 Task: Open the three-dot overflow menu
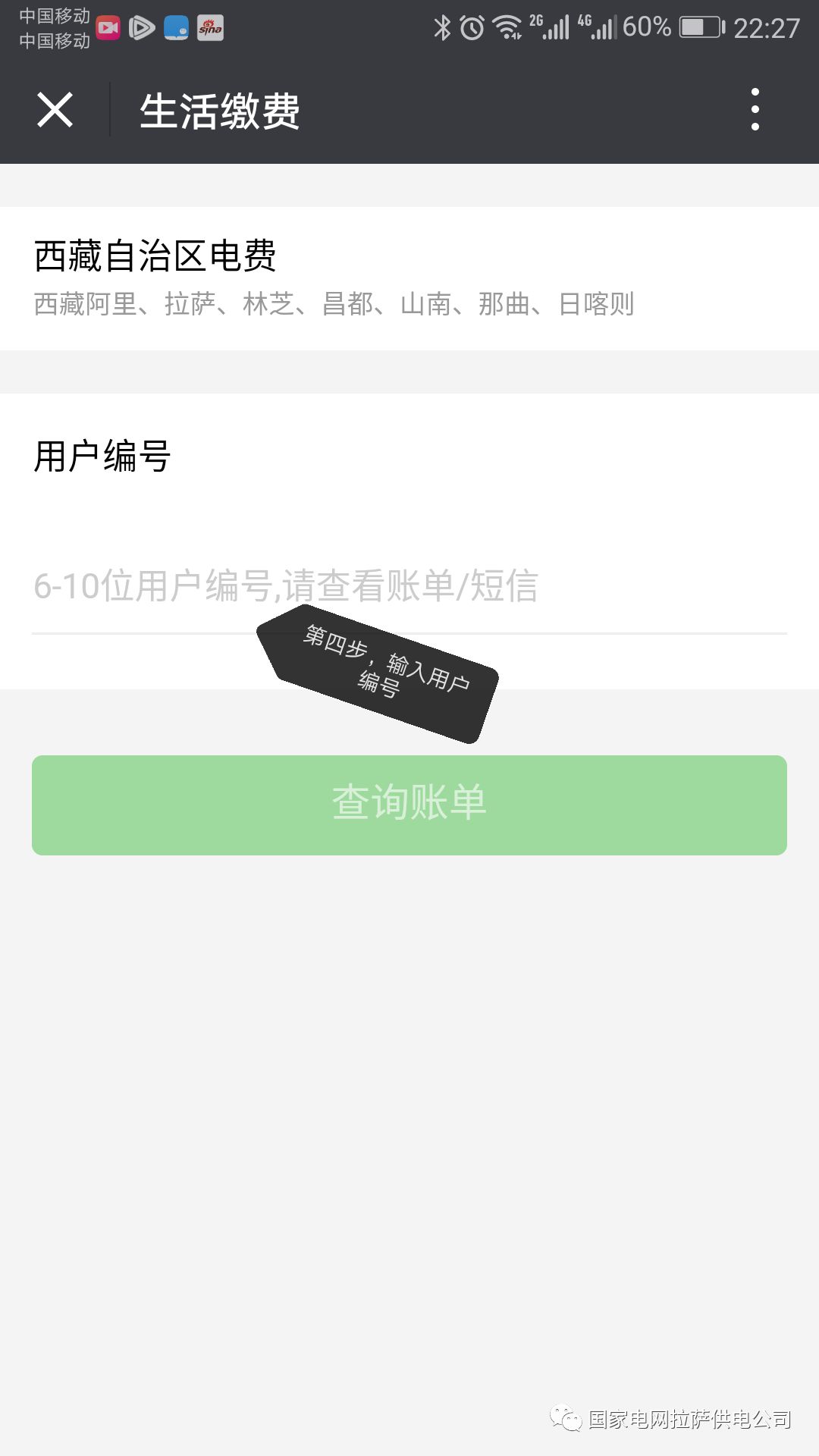755,110
